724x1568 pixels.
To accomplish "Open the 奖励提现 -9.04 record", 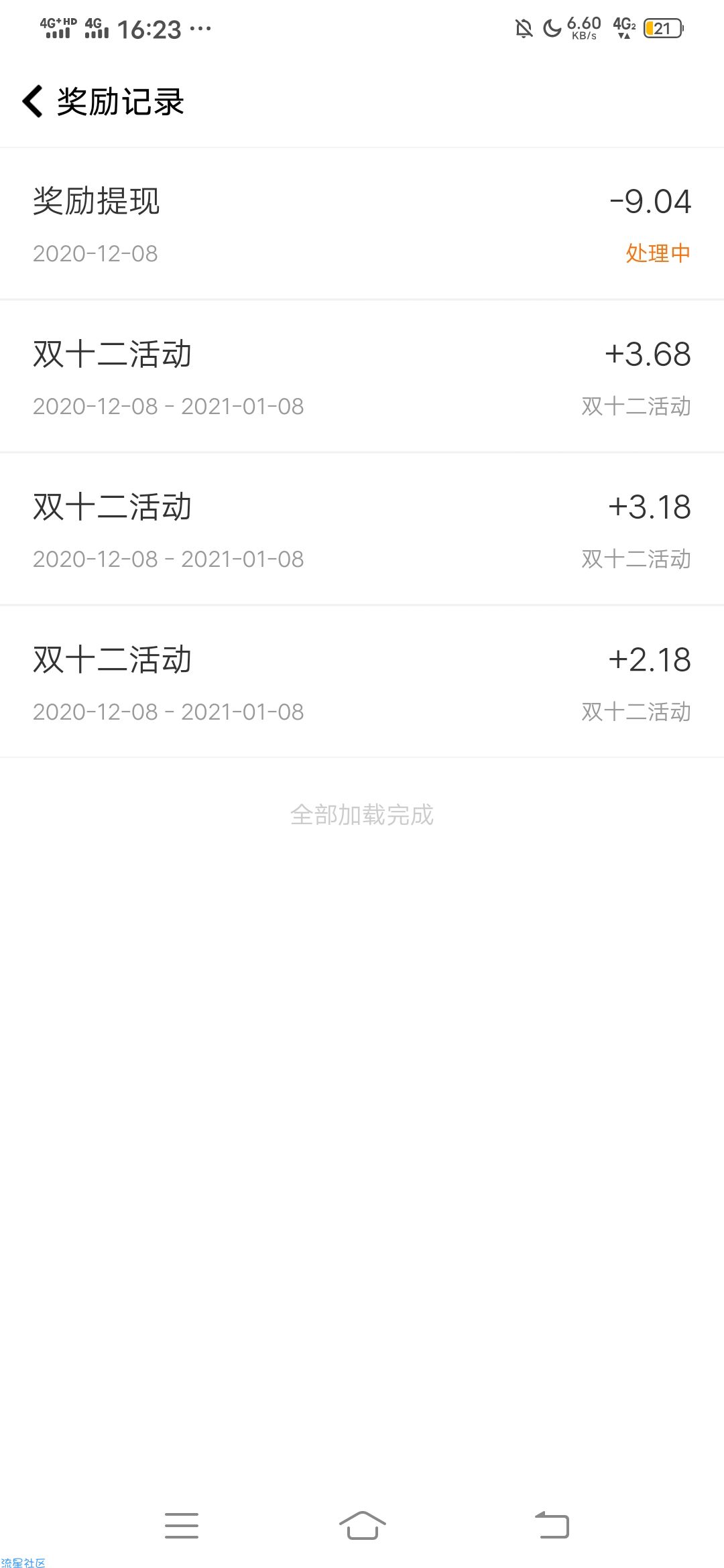I will tap(362, 224).
